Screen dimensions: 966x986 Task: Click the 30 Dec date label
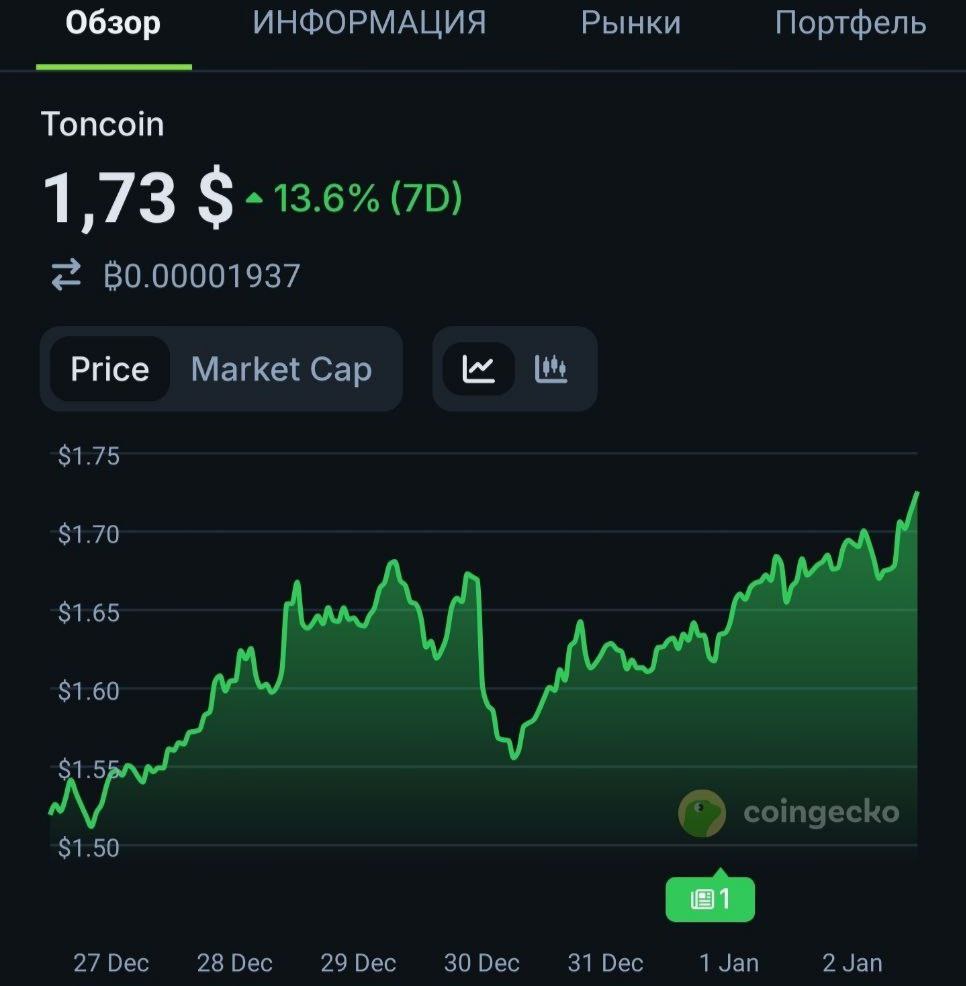pos(480,963)
